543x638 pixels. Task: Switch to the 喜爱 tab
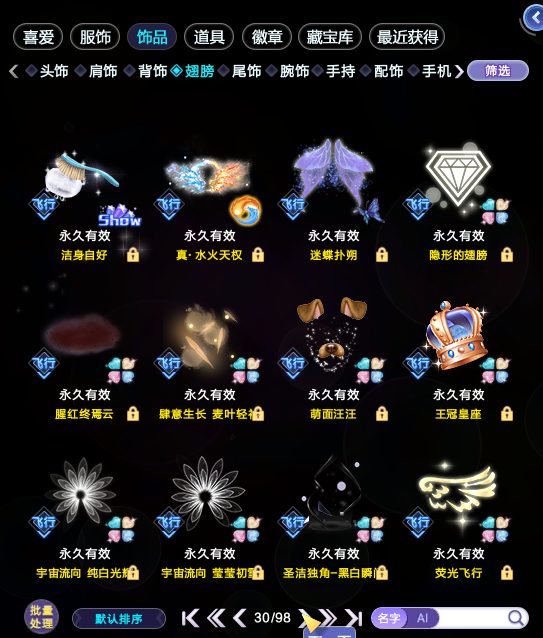[38, 37]
